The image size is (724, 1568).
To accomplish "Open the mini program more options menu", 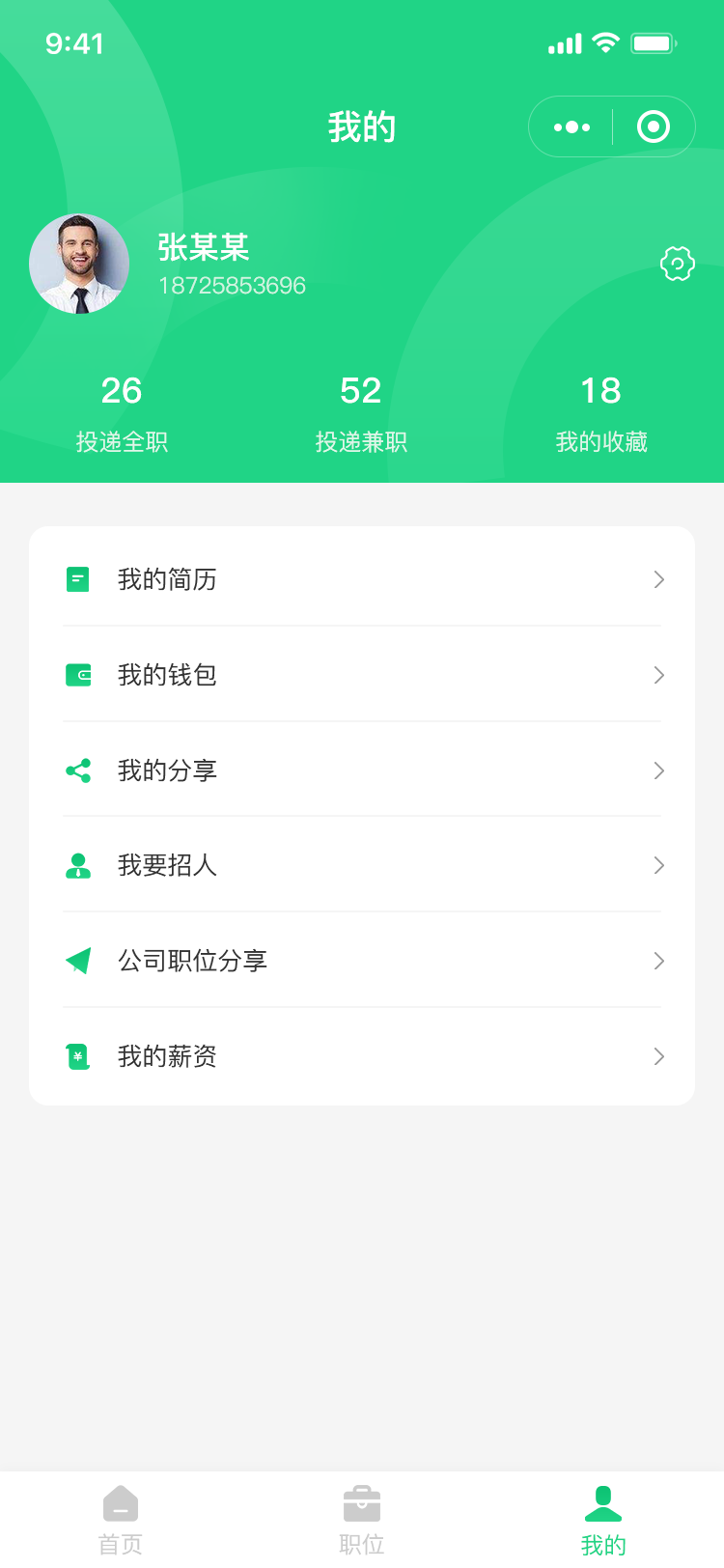I will pos(571,126).
